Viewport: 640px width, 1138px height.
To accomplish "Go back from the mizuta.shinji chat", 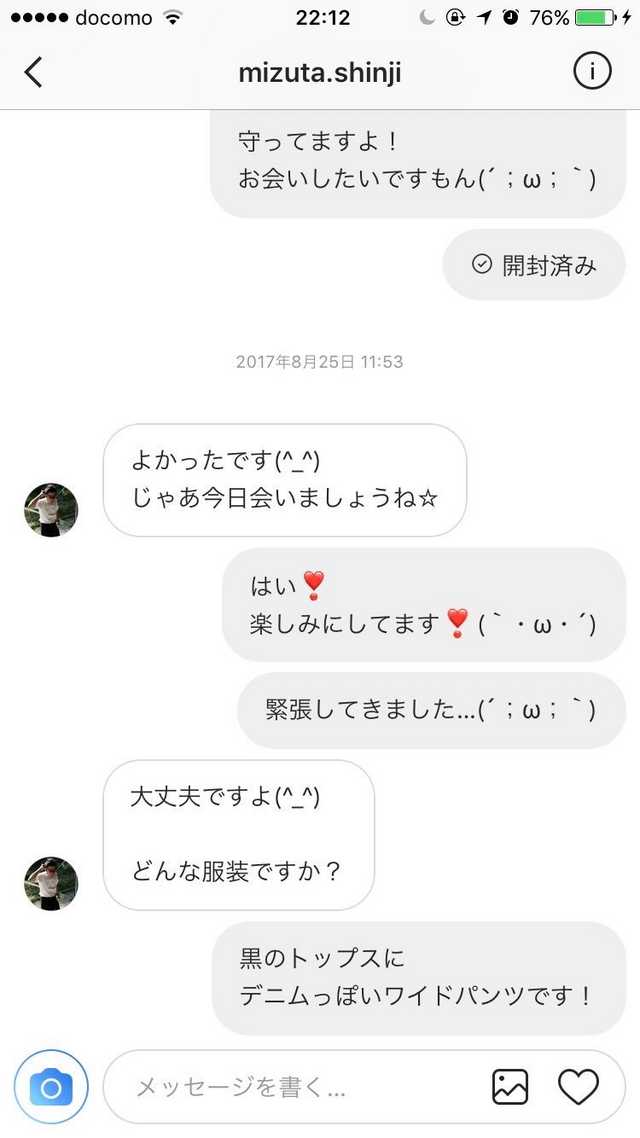I will [x=34, y=72].
